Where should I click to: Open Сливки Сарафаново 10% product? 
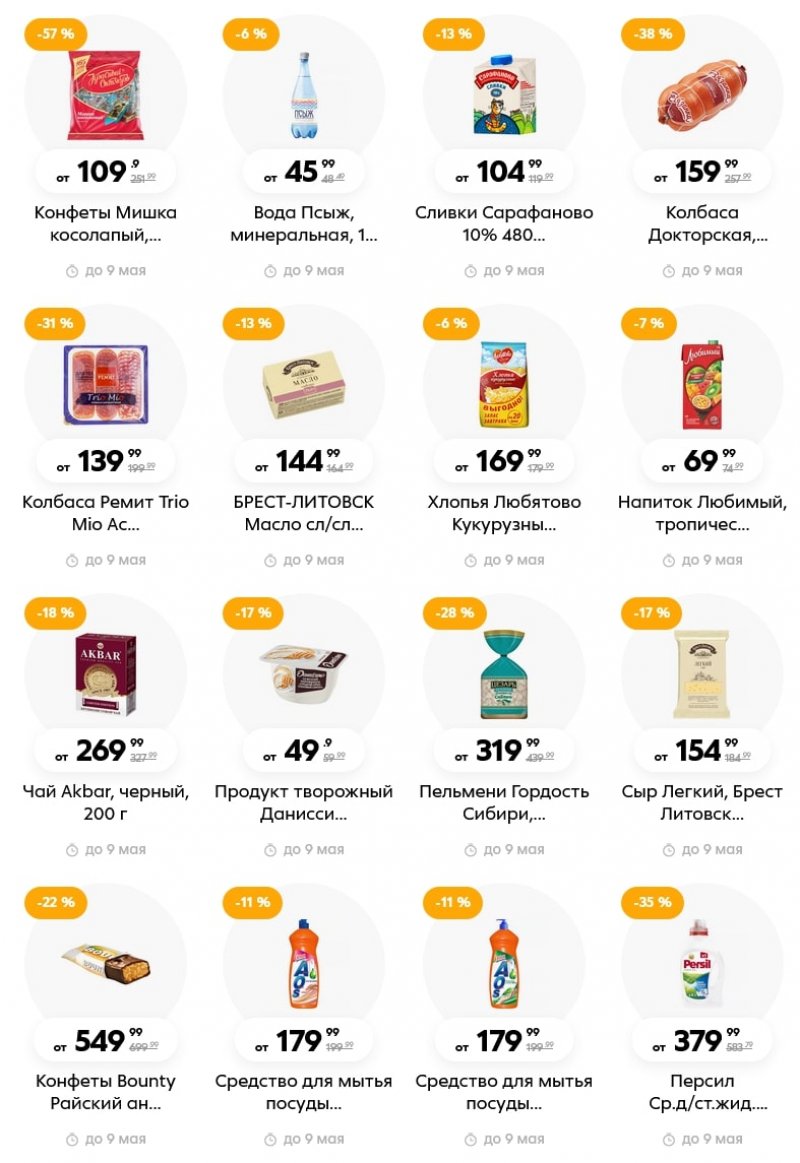[504, 224]
